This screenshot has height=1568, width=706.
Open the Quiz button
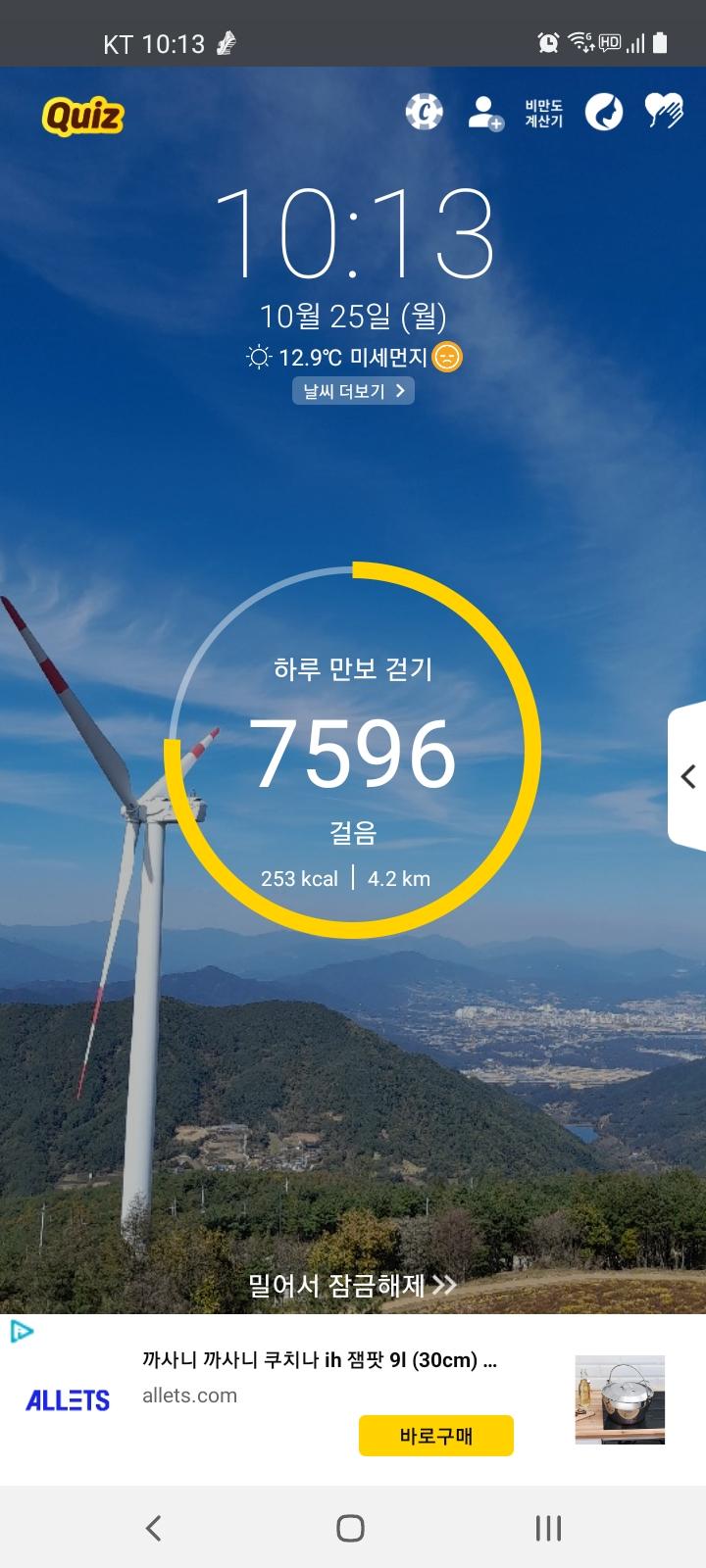(83, 117)
